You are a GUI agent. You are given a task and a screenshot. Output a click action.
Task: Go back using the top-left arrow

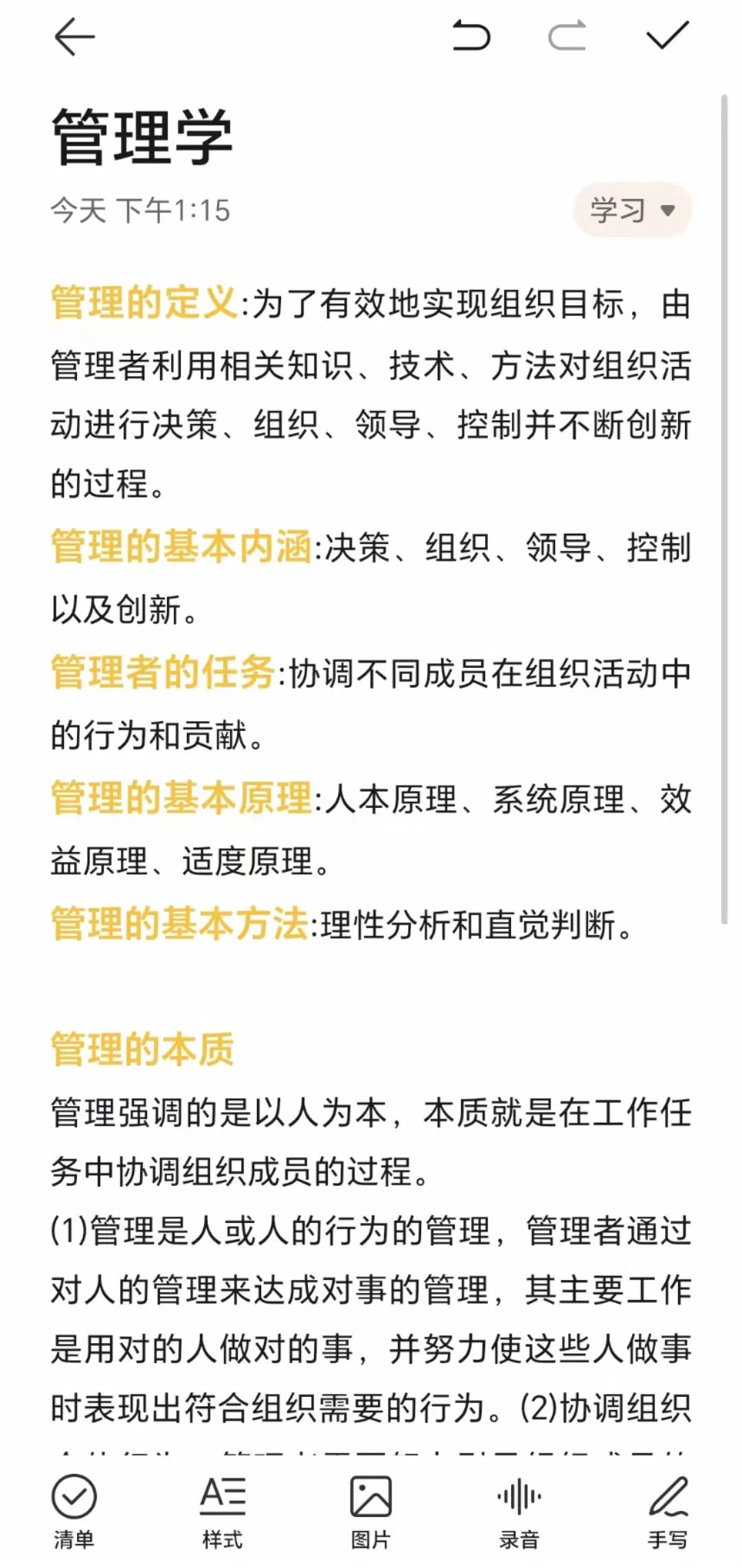(x=74, y=36)
